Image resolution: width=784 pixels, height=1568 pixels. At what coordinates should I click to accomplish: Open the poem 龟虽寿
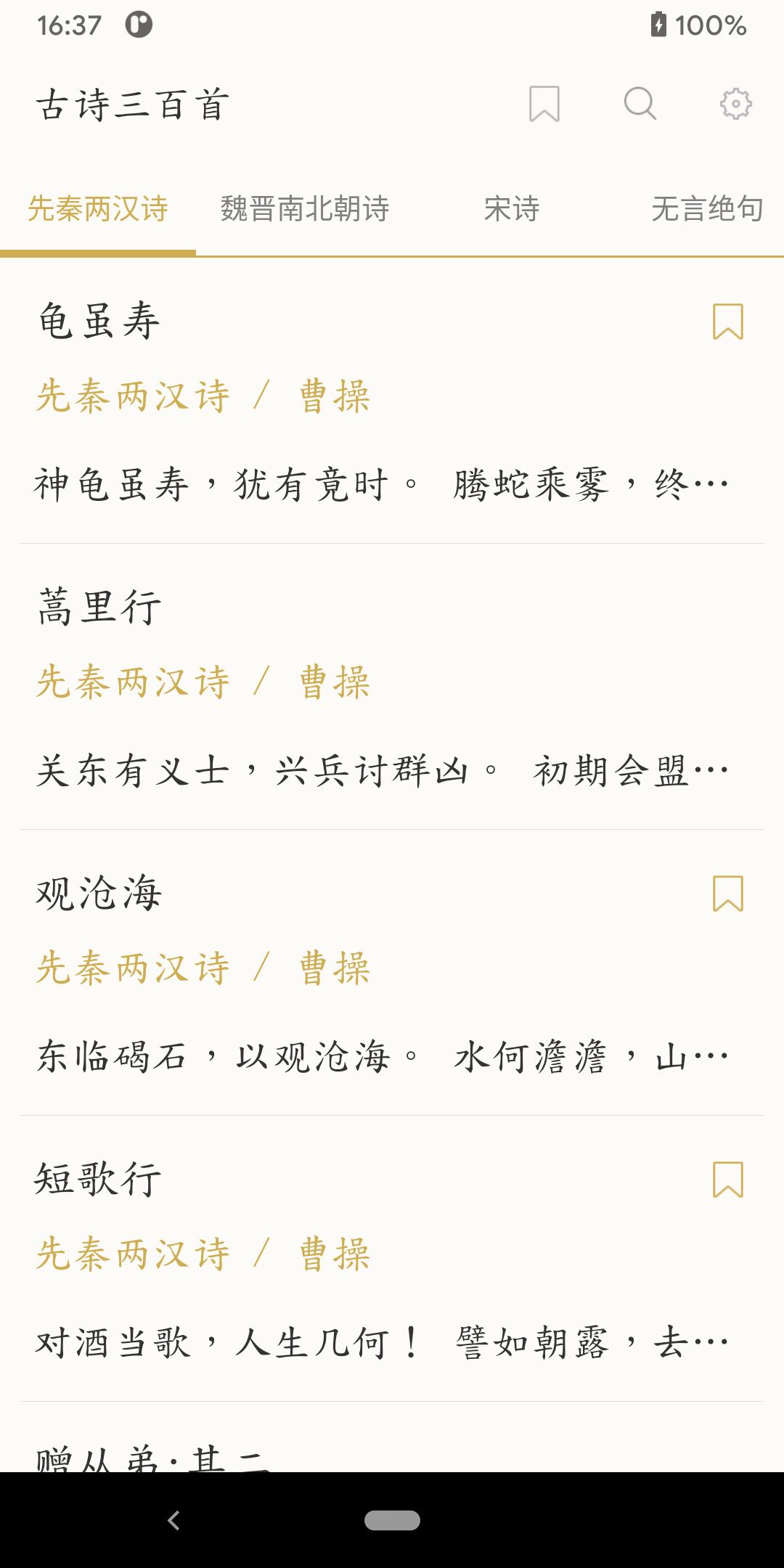click(x=392, y=401)
